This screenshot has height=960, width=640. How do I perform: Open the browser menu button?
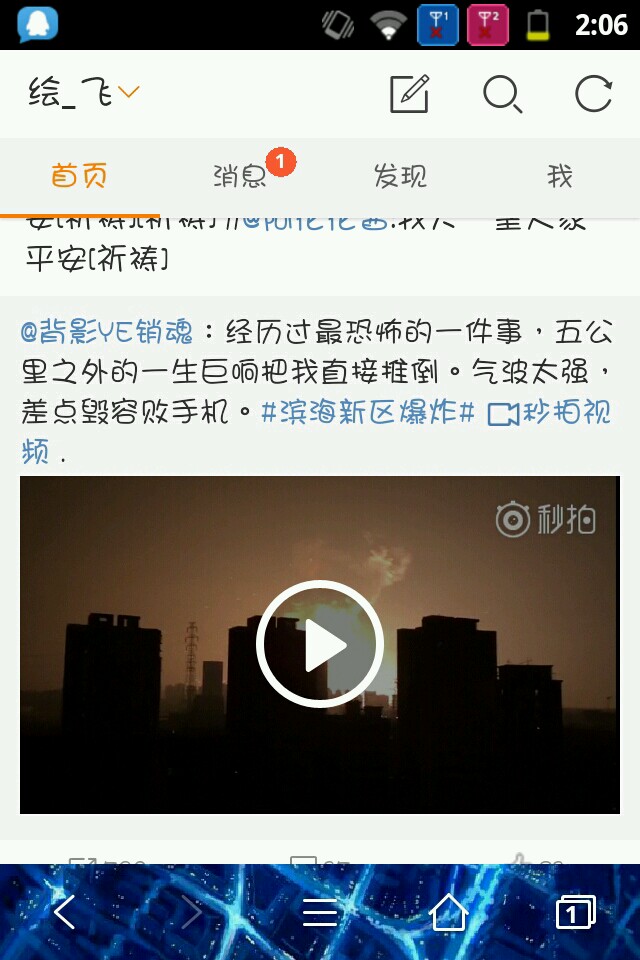(x=320, y=912)
